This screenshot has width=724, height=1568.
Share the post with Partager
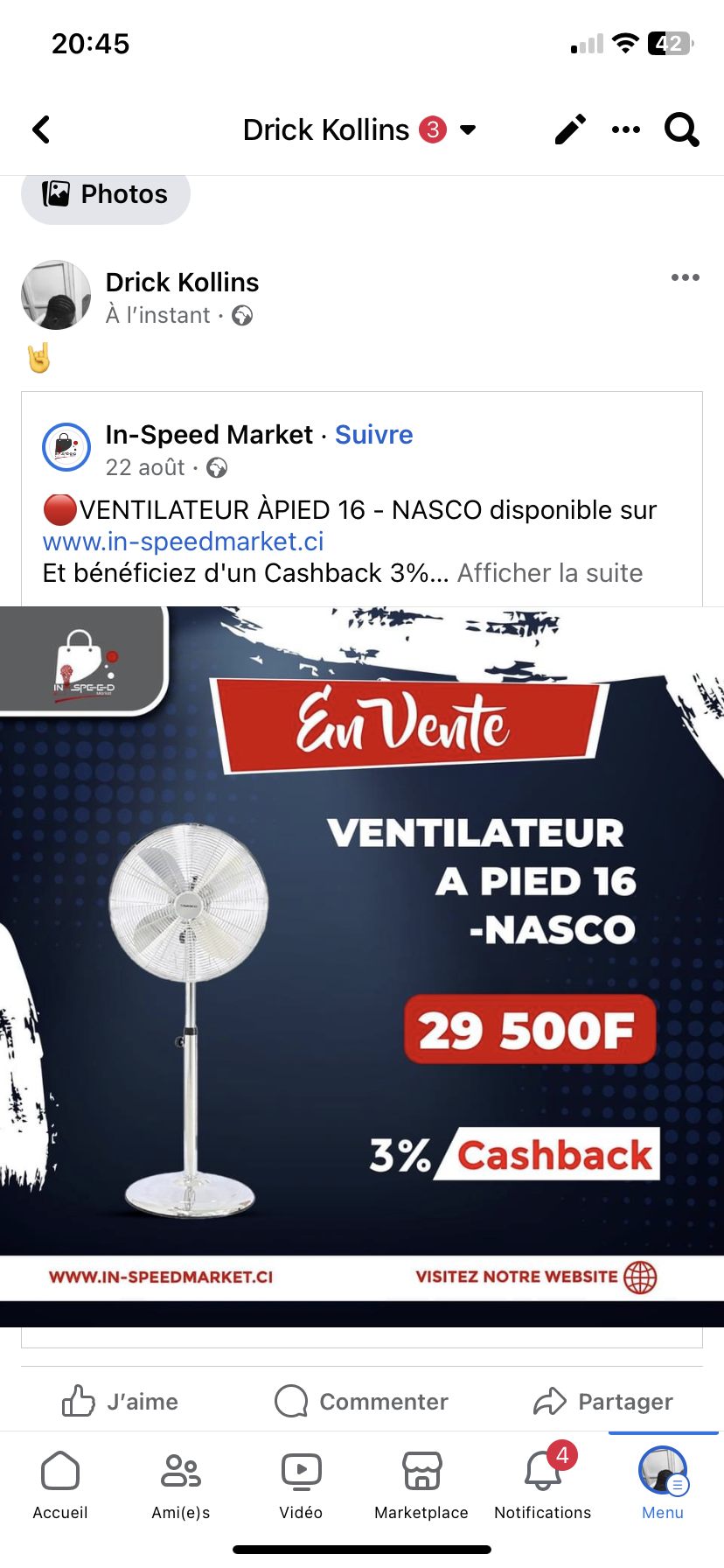coord(603,1401)
